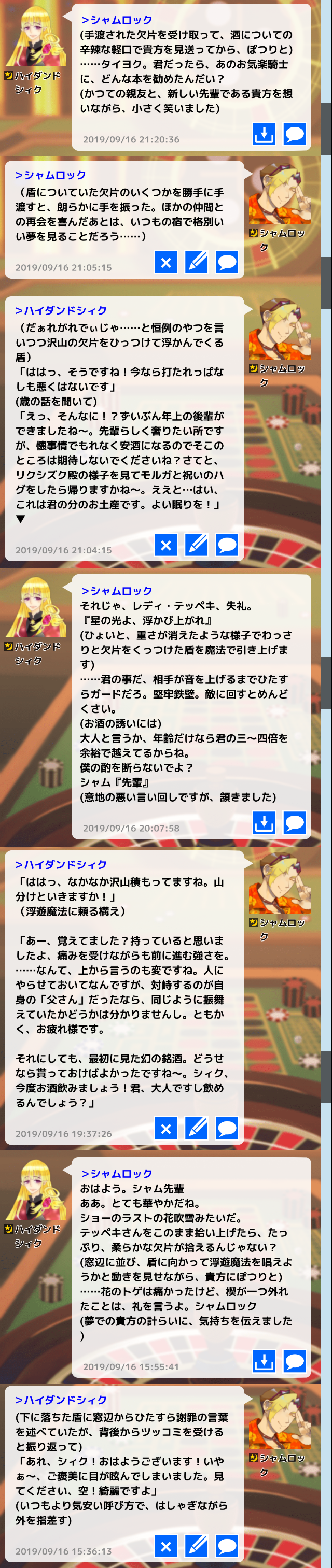The width and height of the screenshot is (332, 1568).
Task: Reply to the 21:20:36 message via speech bubble
Action: (x=295, y=134)
